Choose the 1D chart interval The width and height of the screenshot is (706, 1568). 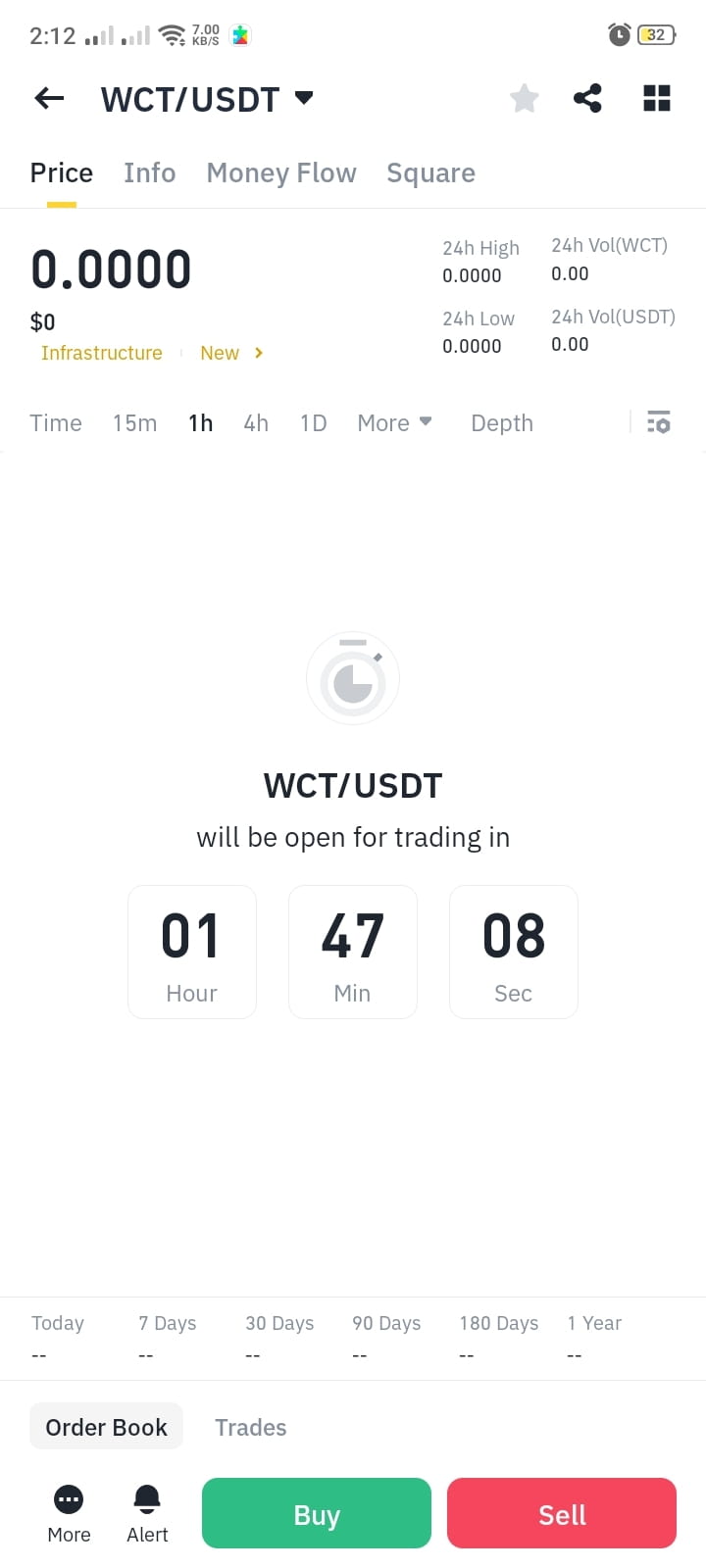pos(313,423)
